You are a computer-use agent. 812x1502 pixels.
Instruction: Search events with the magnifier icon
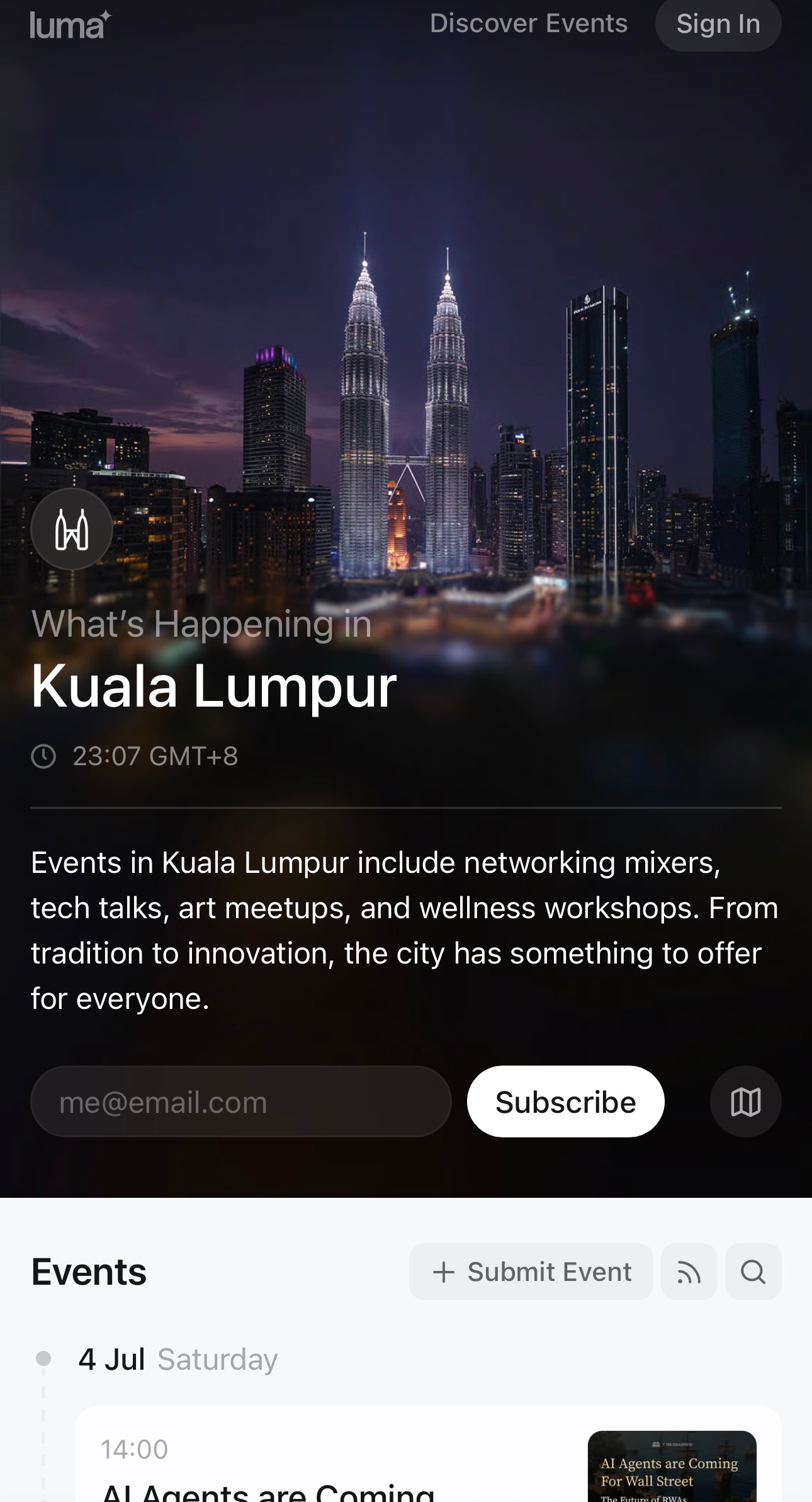753,1272
